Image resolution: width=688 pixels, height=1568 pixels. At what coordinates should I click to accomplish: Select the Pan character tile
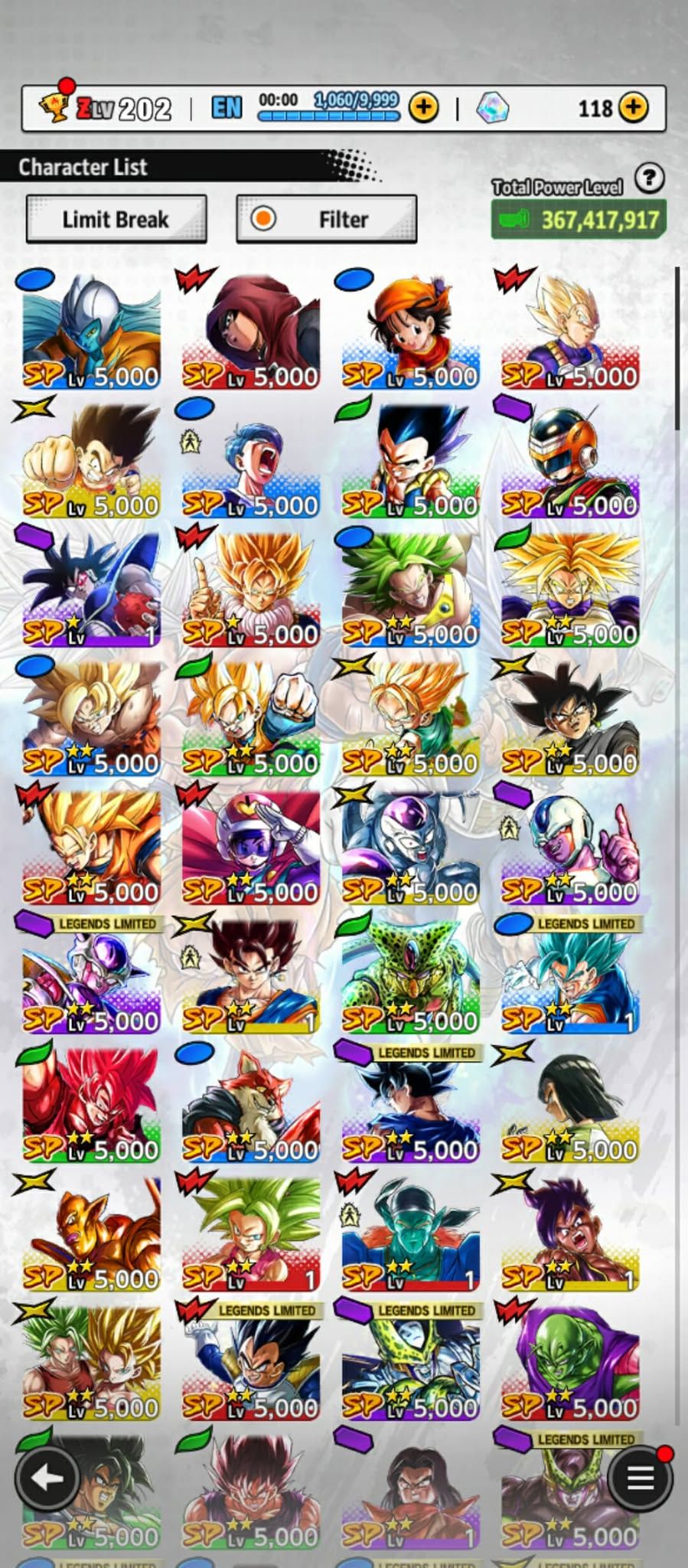[410, 331]
